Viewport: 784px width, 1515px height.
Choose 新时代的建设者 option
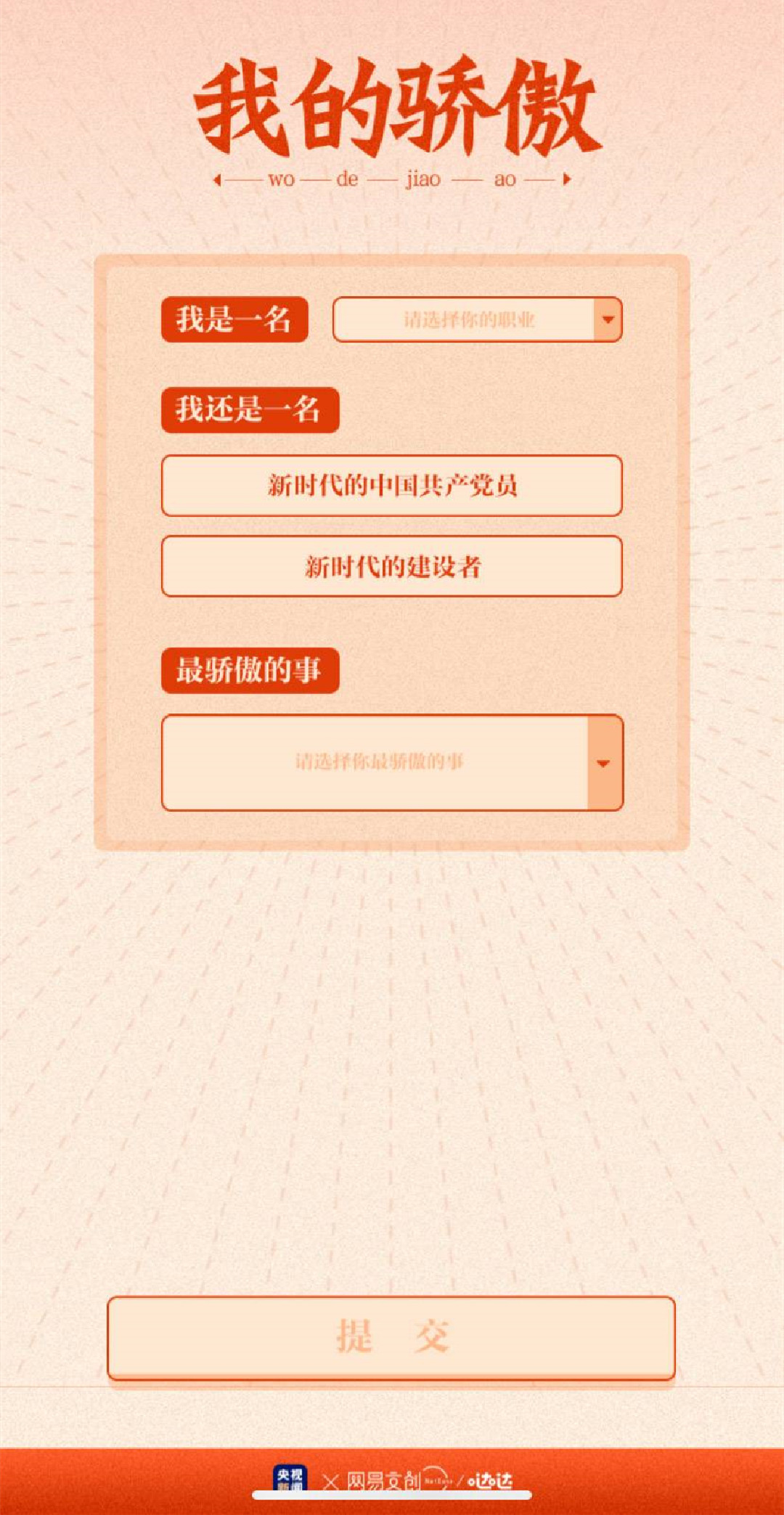click(391, 566)
